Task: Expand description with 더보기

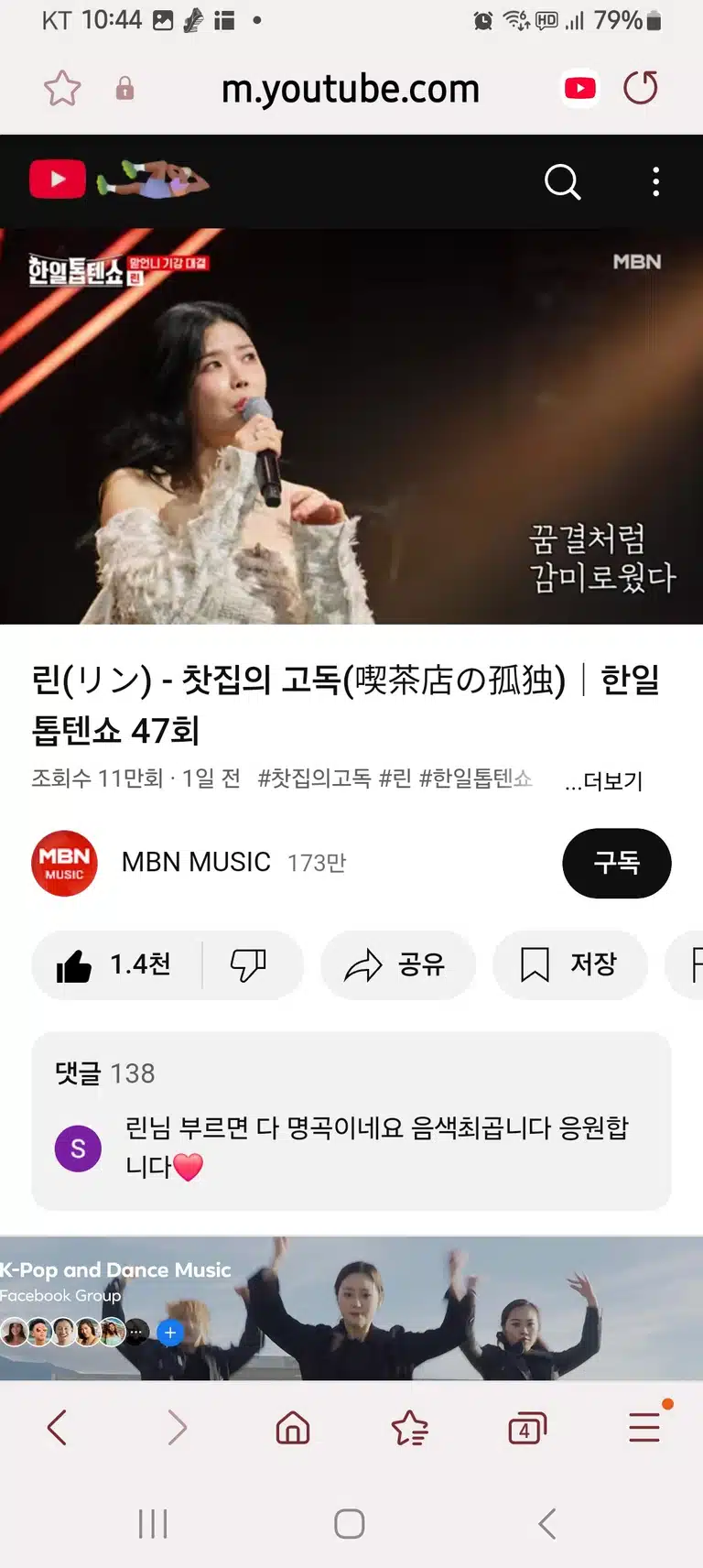Action: (x=604, y=780)
